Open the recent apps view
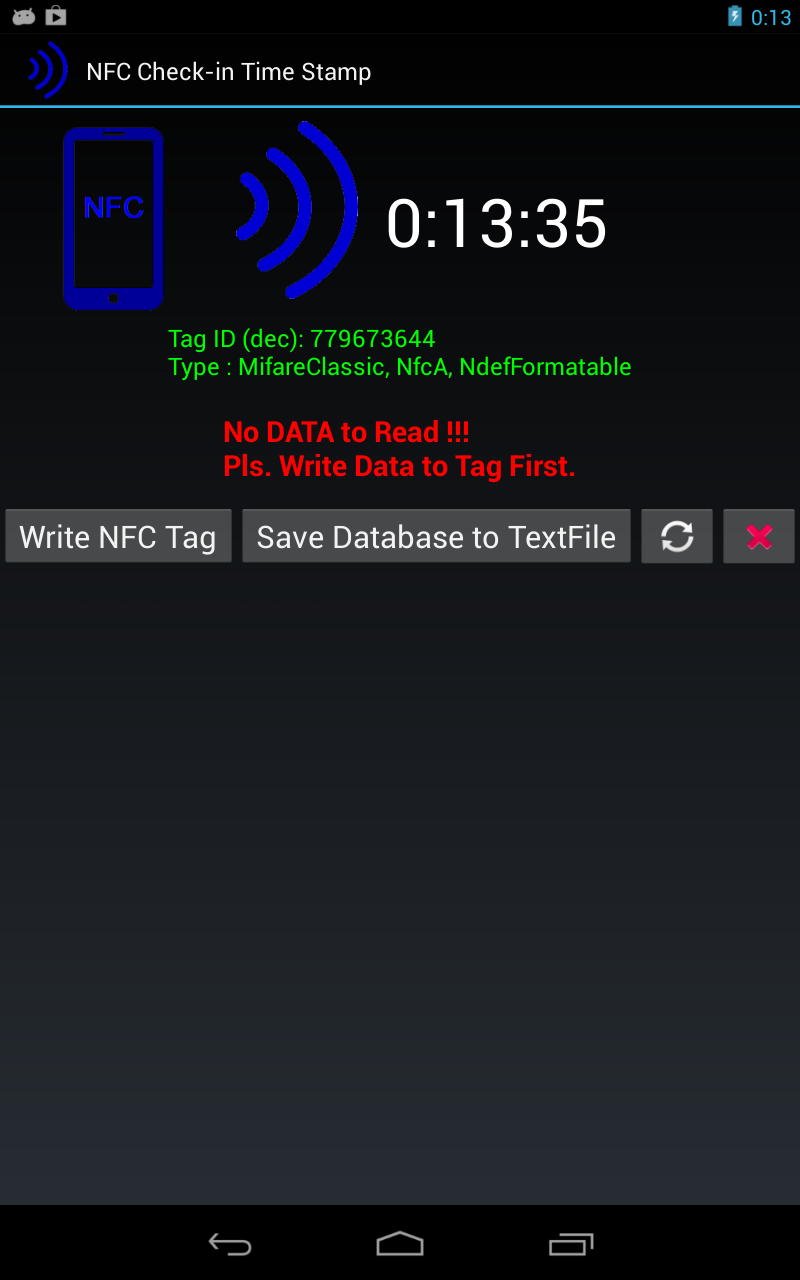The image size is (800, 1280). click(x=571, y=1244)
